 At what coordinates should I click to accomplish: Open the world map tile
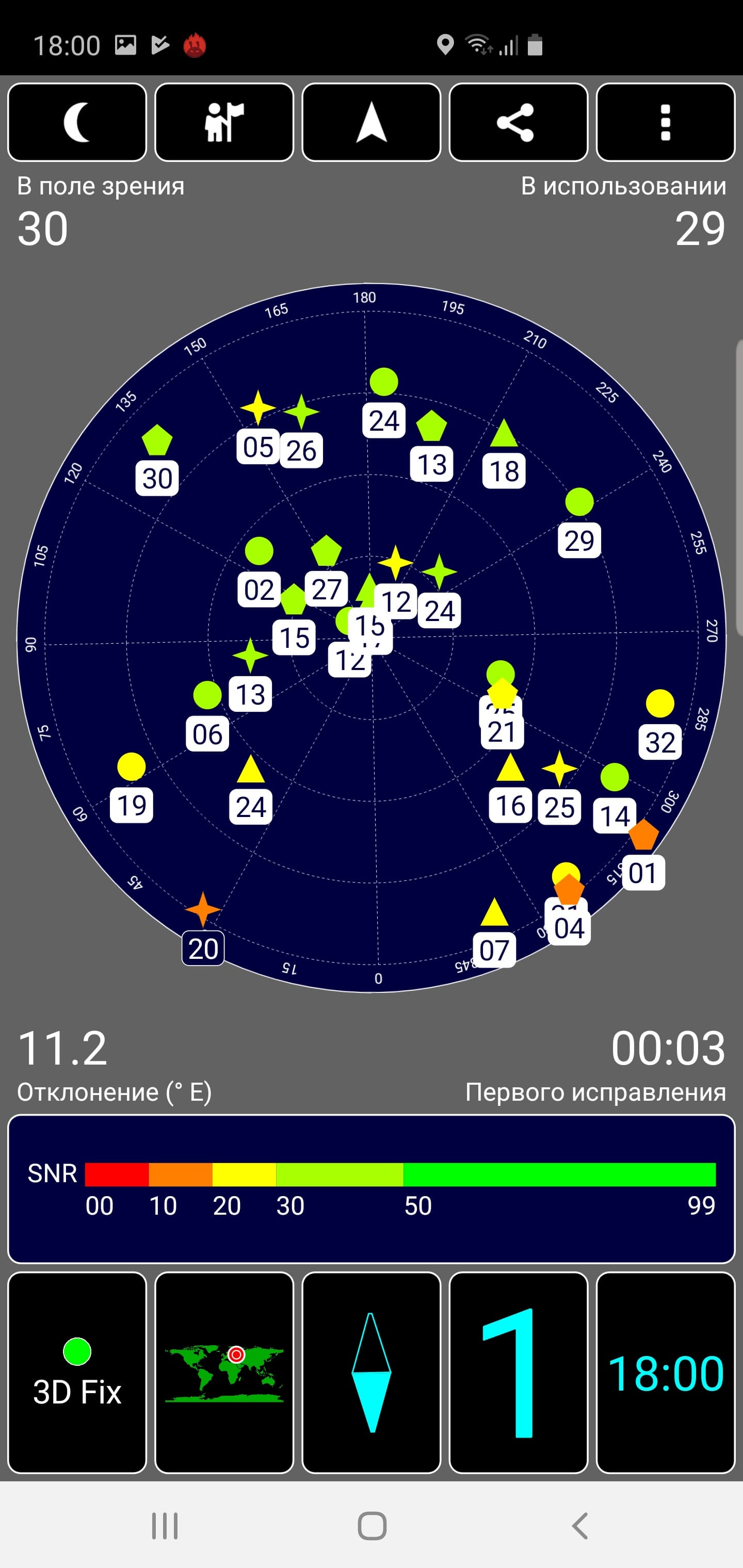(x=224, y=1373)
